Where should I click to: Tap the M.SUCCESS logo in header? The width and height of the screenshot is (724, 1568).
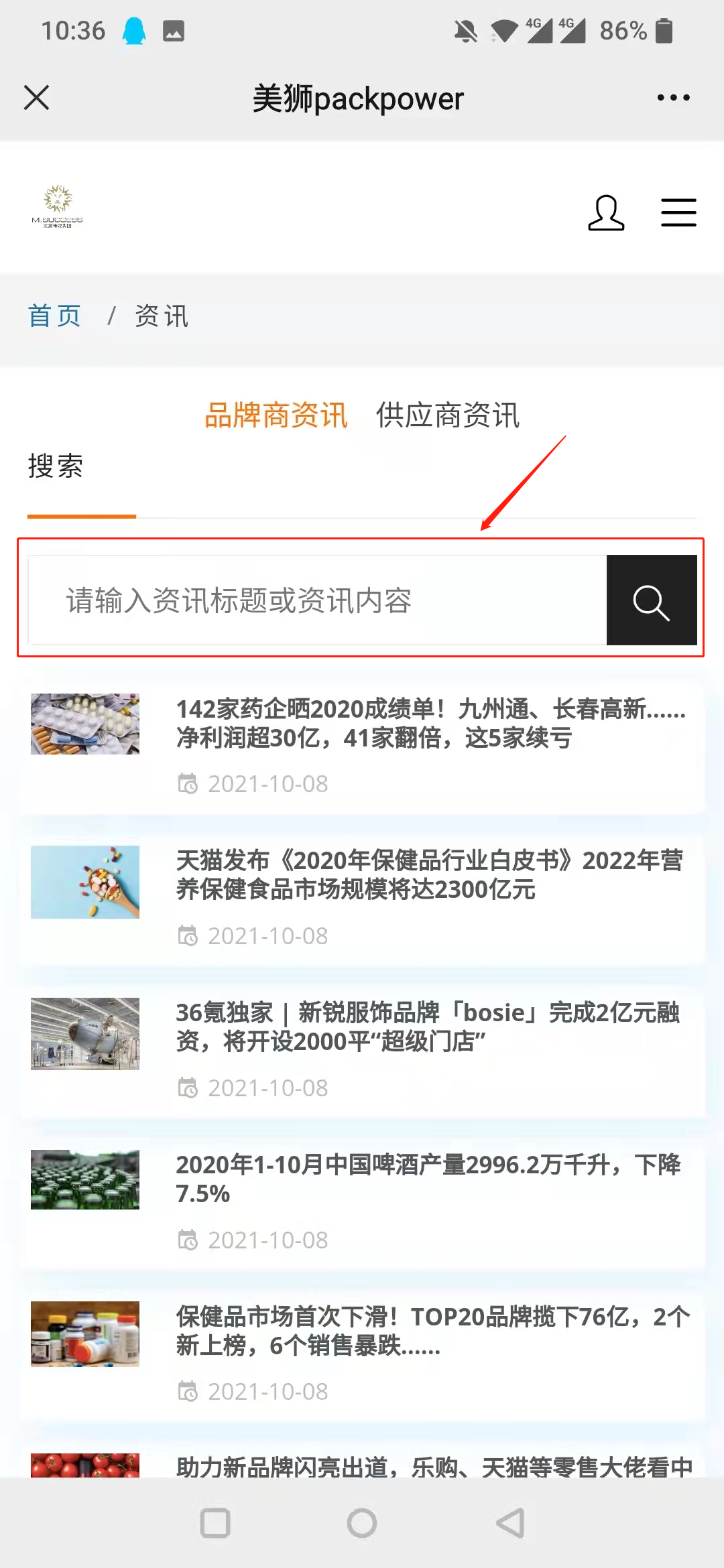58,206
